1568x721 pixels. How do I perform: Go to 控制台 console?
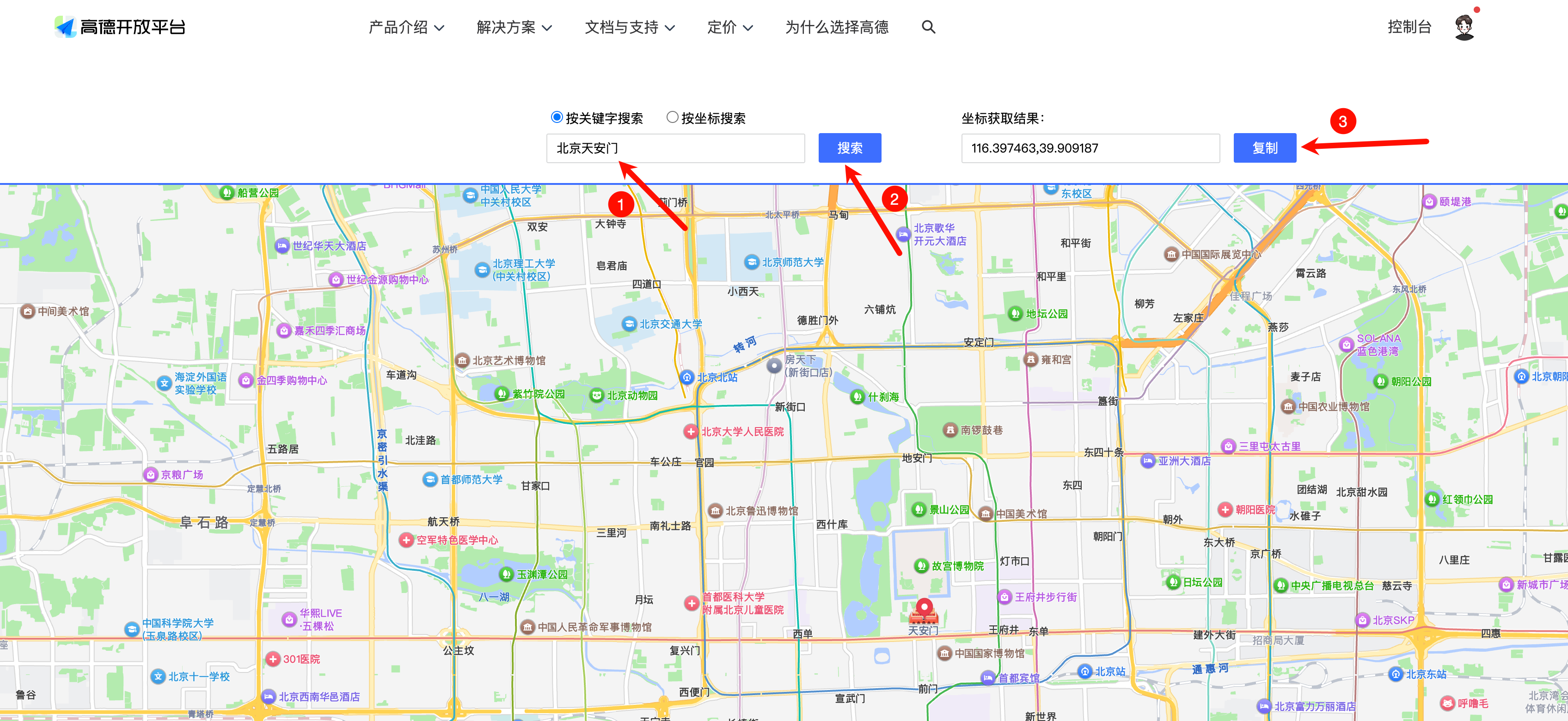point(1409,27)
